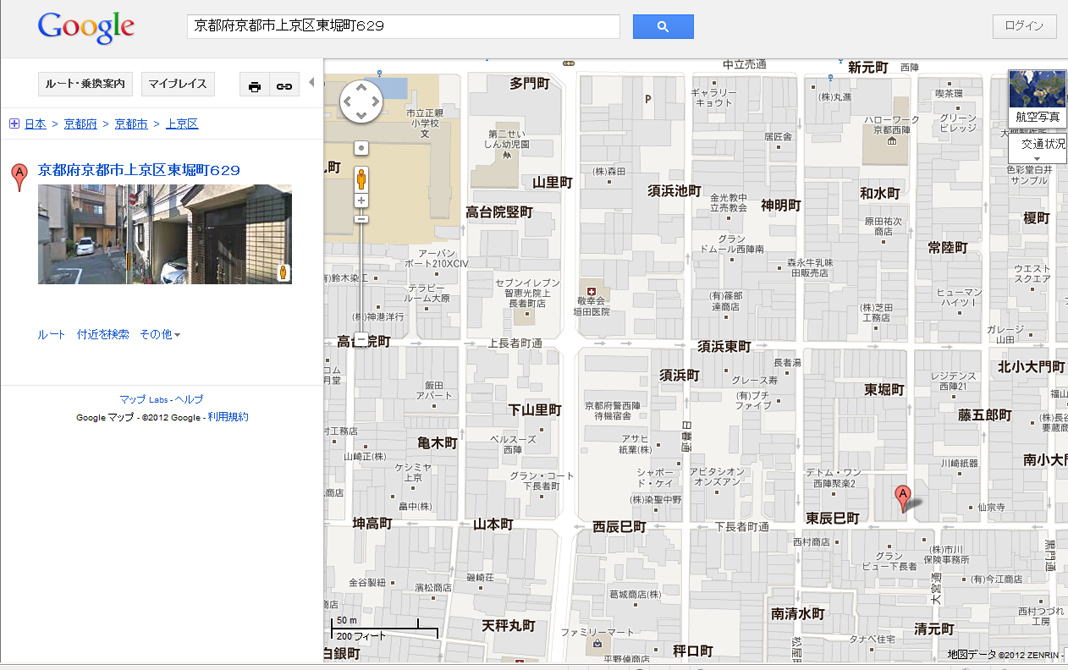This screenshot has width=1068, height=670.
Task: Tap the zoom in plus button
Action: click(x=361, y=201)
